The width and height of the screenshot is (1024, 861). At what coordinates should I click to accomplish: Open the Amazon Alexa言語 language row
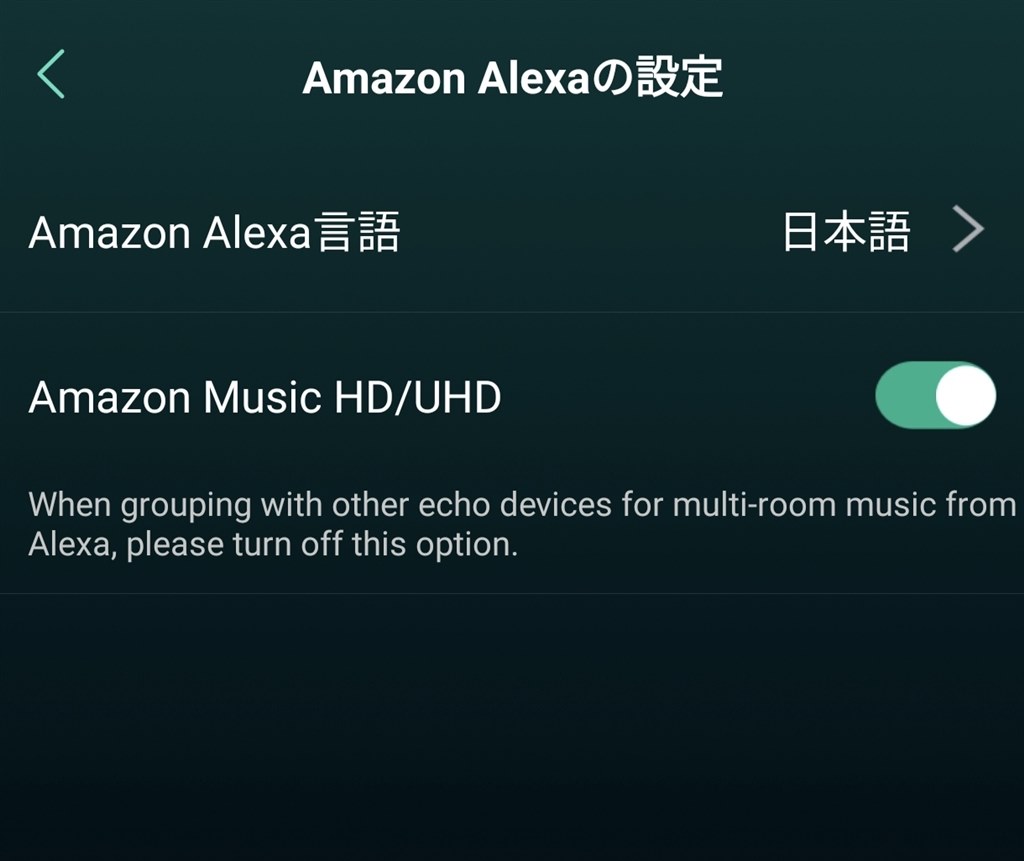point(510,232)
